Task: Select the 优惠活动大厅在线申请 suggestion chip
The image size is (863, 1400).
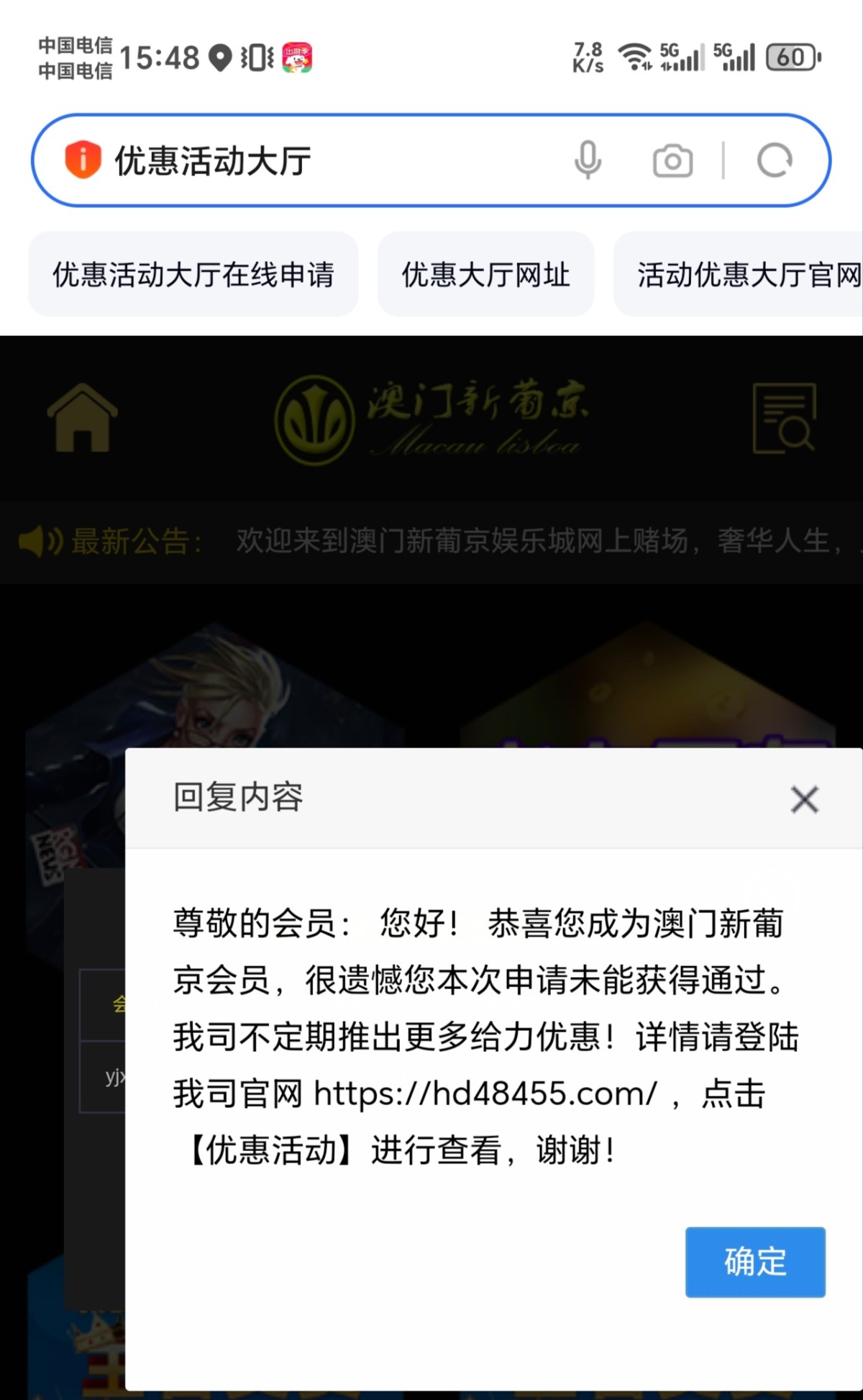Action: [x=193, y=274]
